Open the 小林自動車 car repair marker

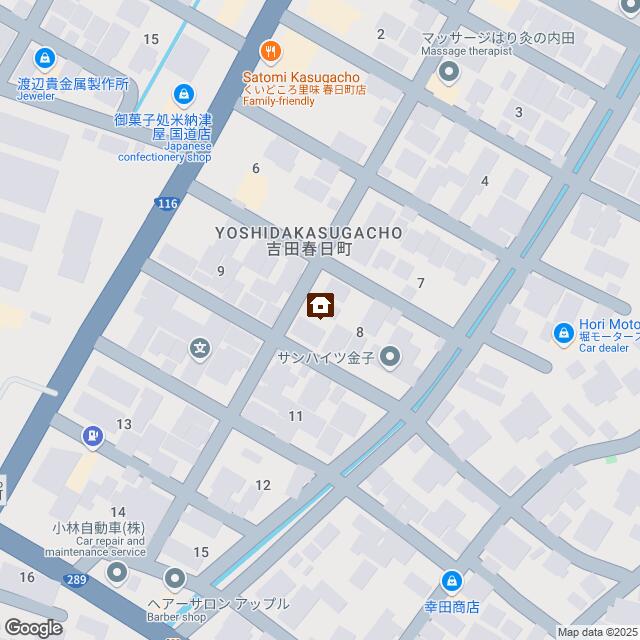point(118,573)
